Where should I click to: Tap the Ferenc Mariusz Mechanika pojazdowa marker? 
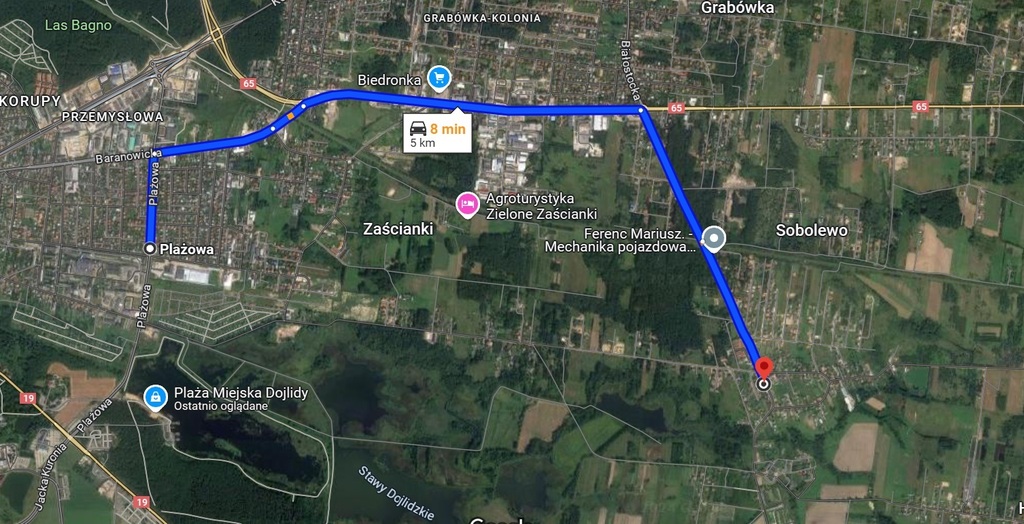713,238
